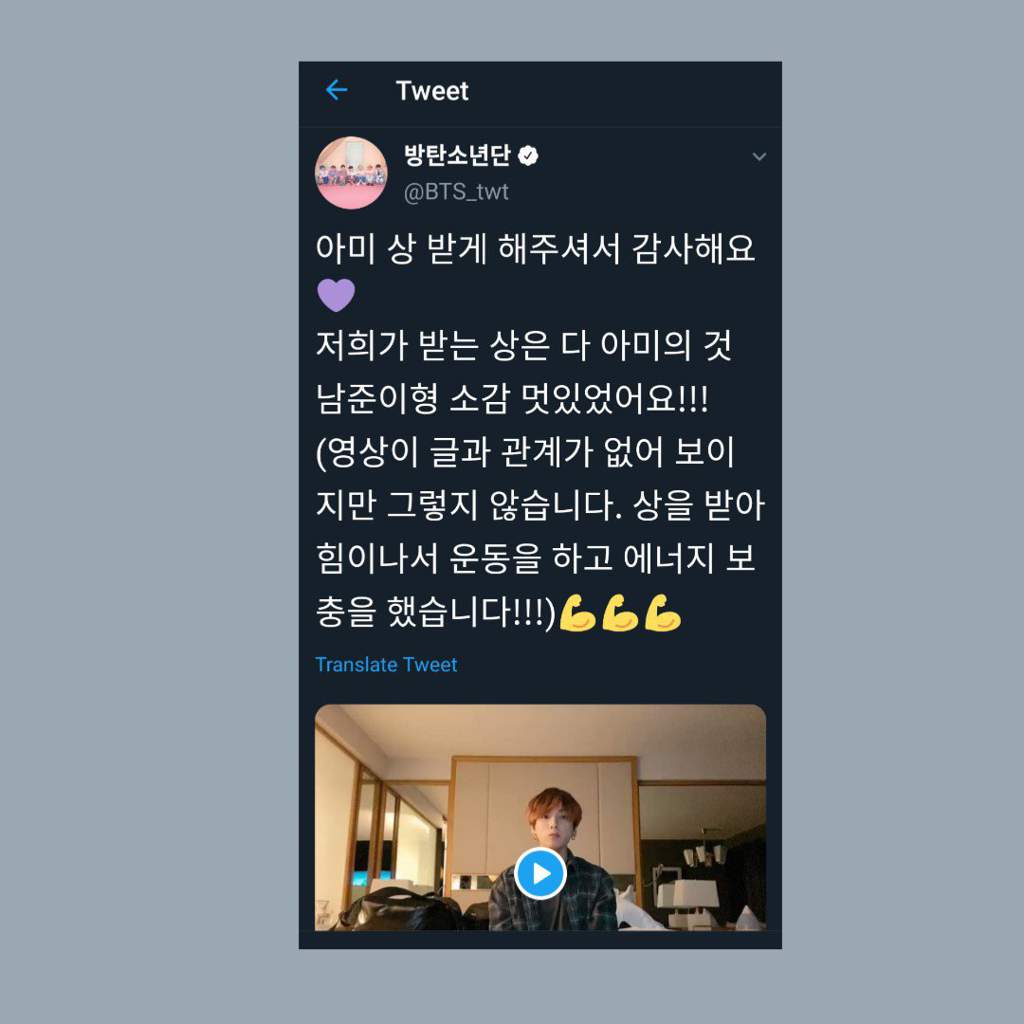Play the attached video
The height and width of the screenshot is (1024, 1024).
(540, 874)
